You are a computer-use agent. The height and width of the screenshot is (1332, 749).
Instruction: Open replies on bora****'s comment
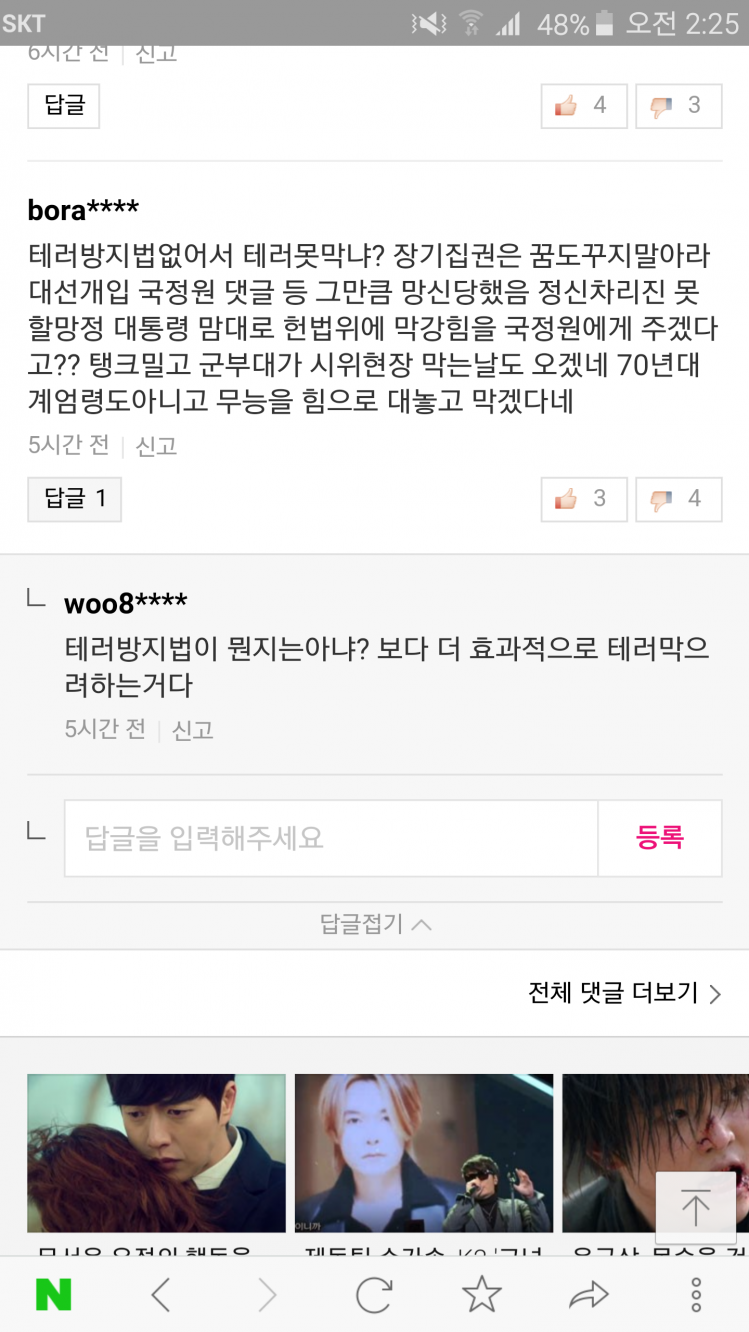[x=75, y=499]
